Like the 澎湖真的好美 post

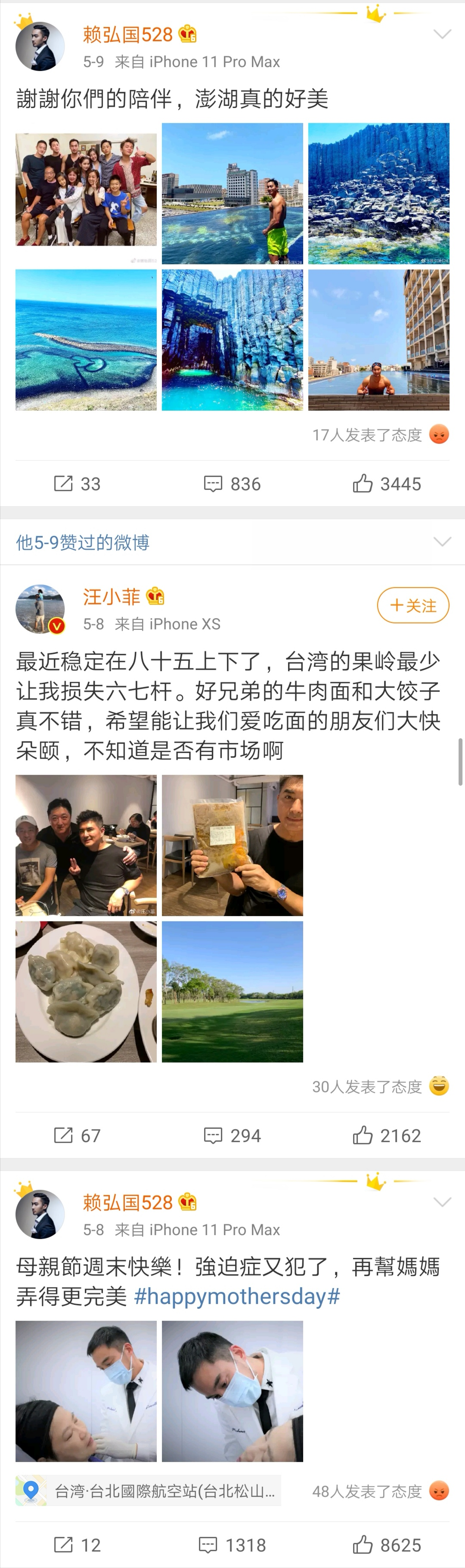[x=387, y=484]
